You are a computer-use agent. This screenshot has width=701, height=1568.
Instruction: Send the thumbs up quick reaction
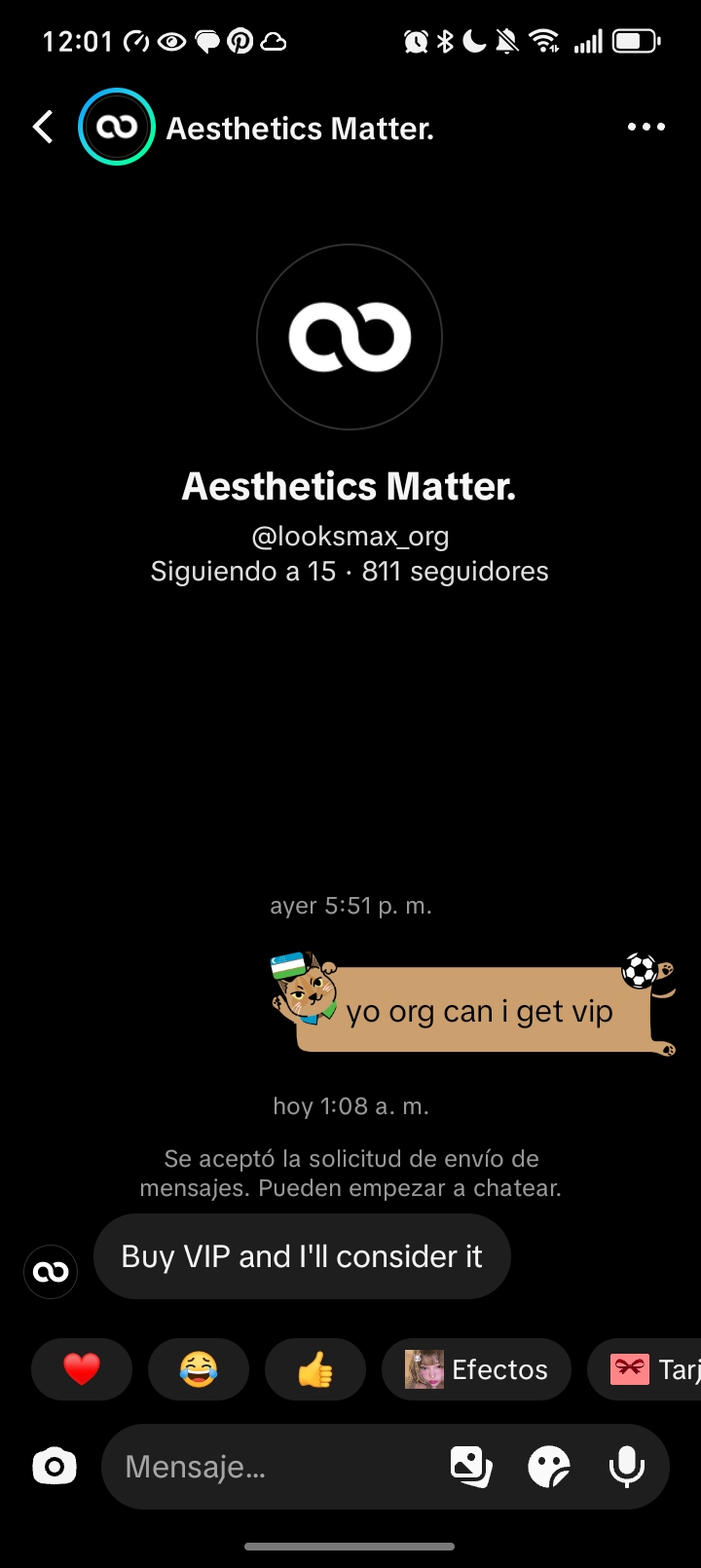pos(315,1369)
